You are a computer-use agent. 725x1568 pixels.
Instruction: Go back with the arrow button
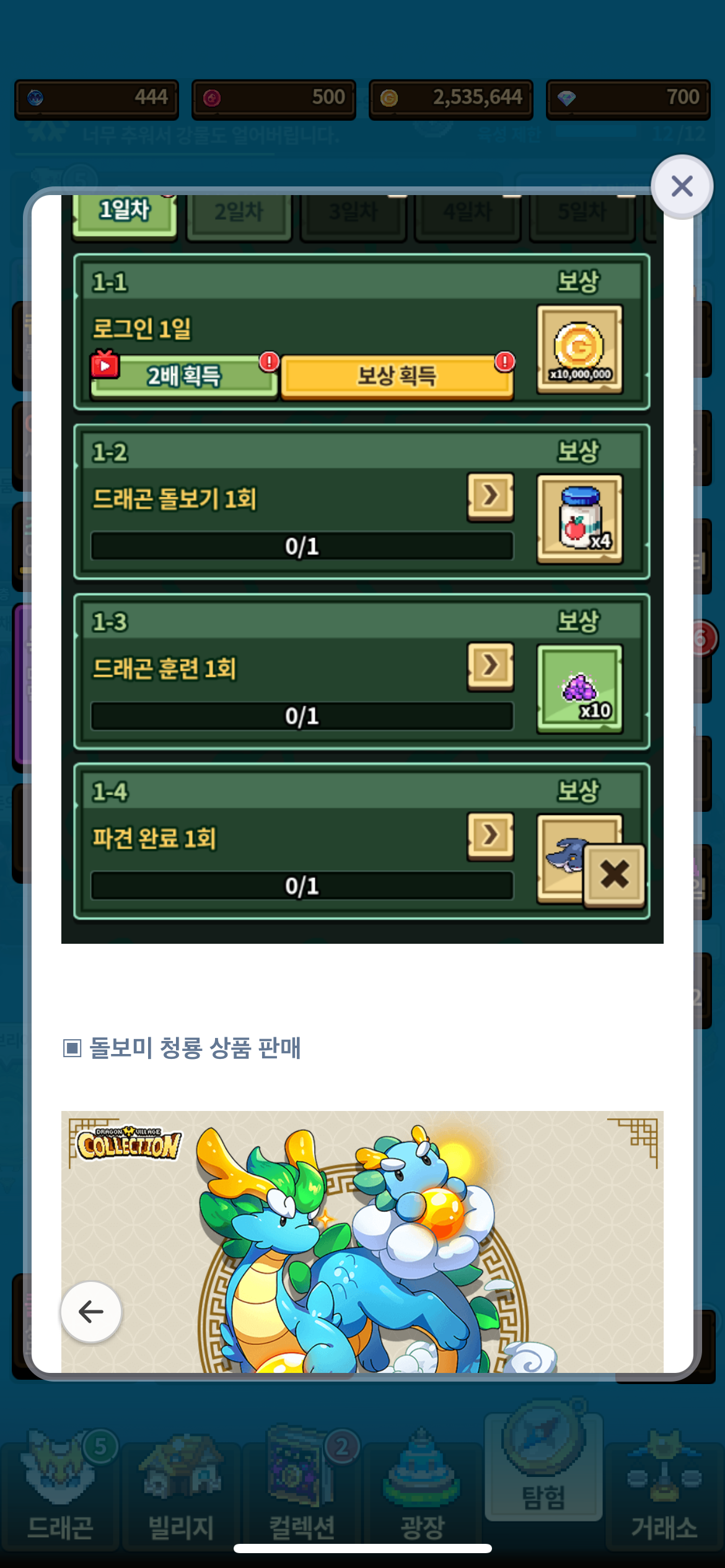(x=91, y=1312)
